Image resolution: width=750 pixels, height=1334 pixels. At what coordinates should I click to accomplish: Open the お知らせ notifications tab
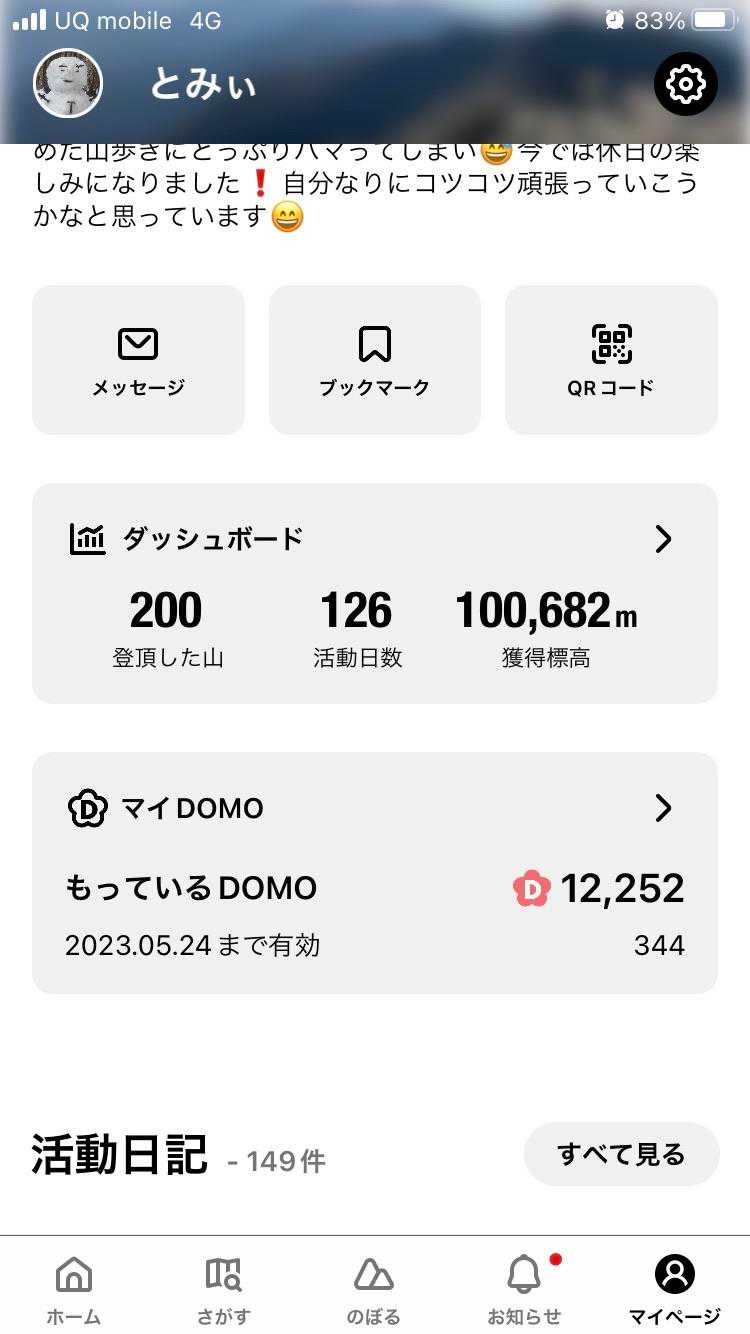pos(524,1288)
